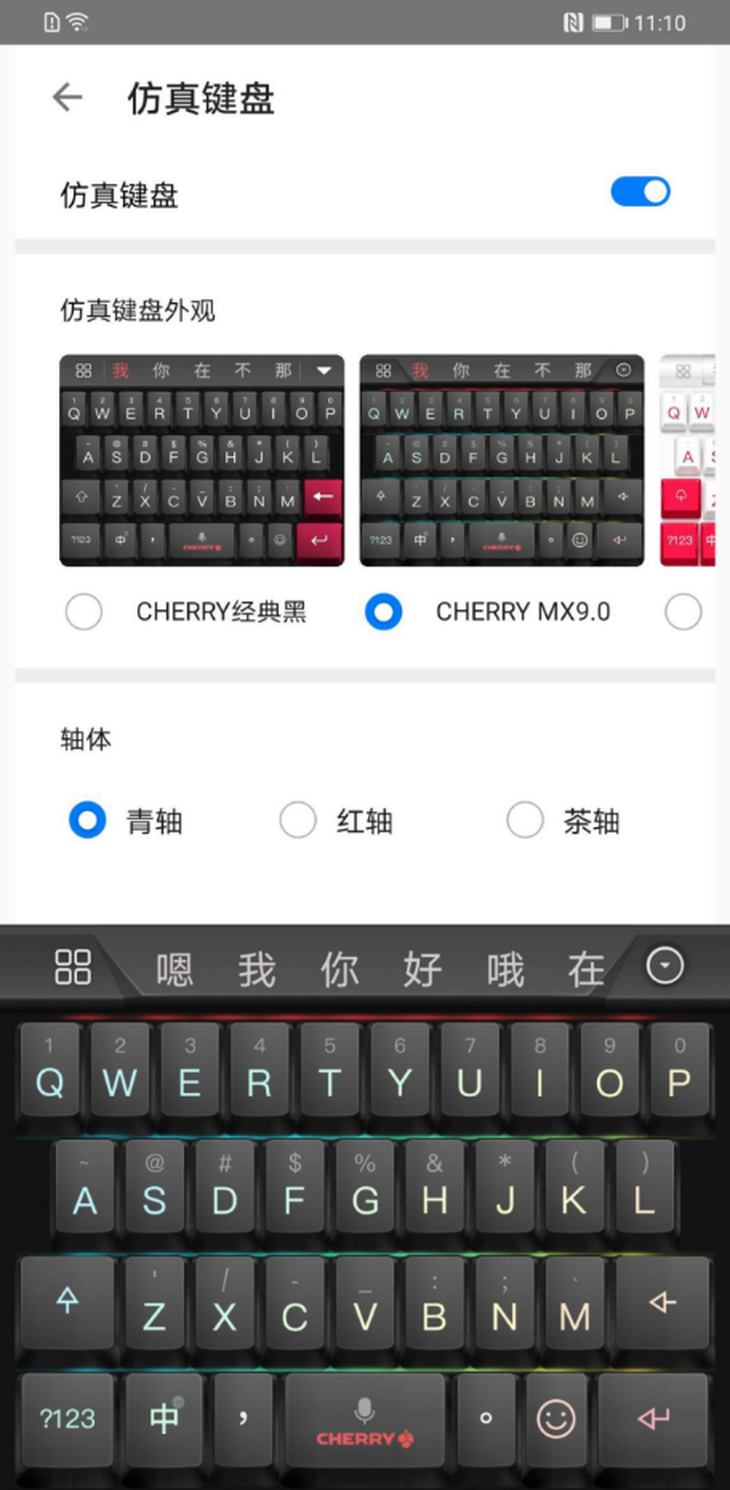730x1490 pixels.
Task: Open the emoji smiley key
Action: [556, 1418]
